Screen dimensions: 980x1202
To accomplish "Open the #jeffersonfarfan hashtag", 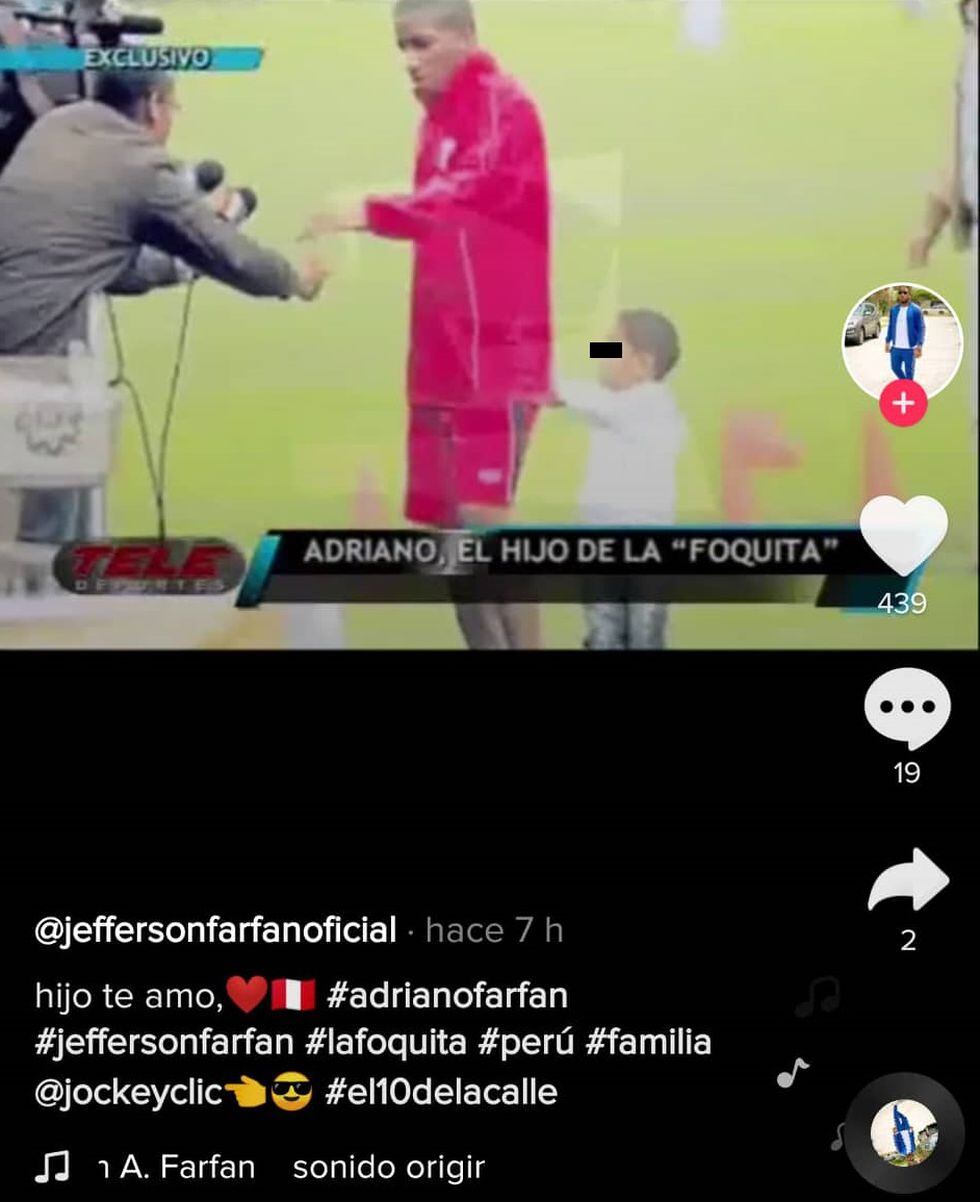I will pos(164,1043).
